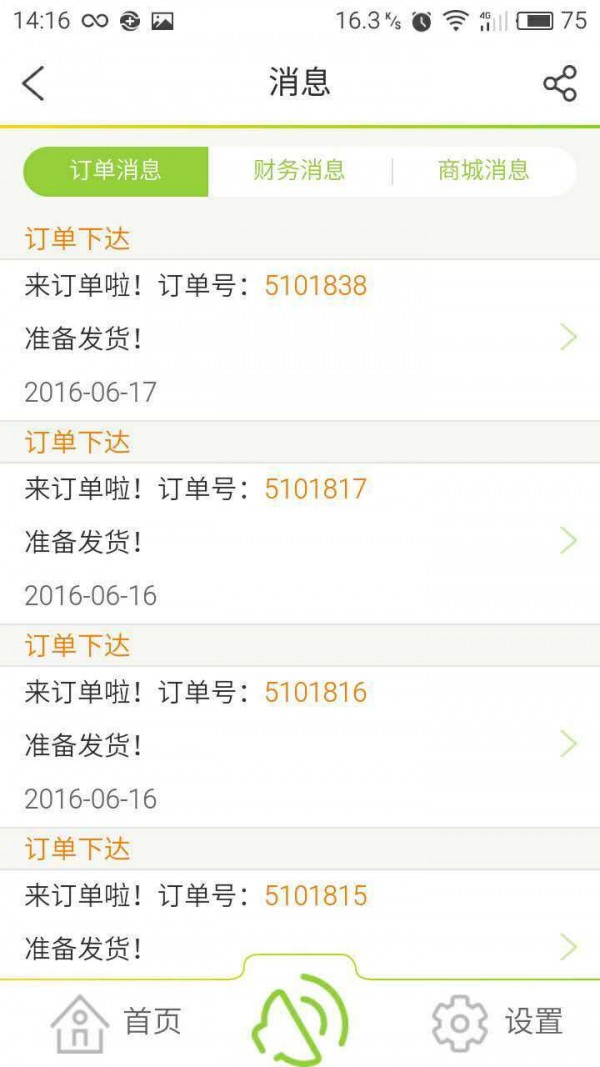600x1067 pixels.
Task: Open order message 5101817
Action: pyautogui.click(x=300, y=541)
